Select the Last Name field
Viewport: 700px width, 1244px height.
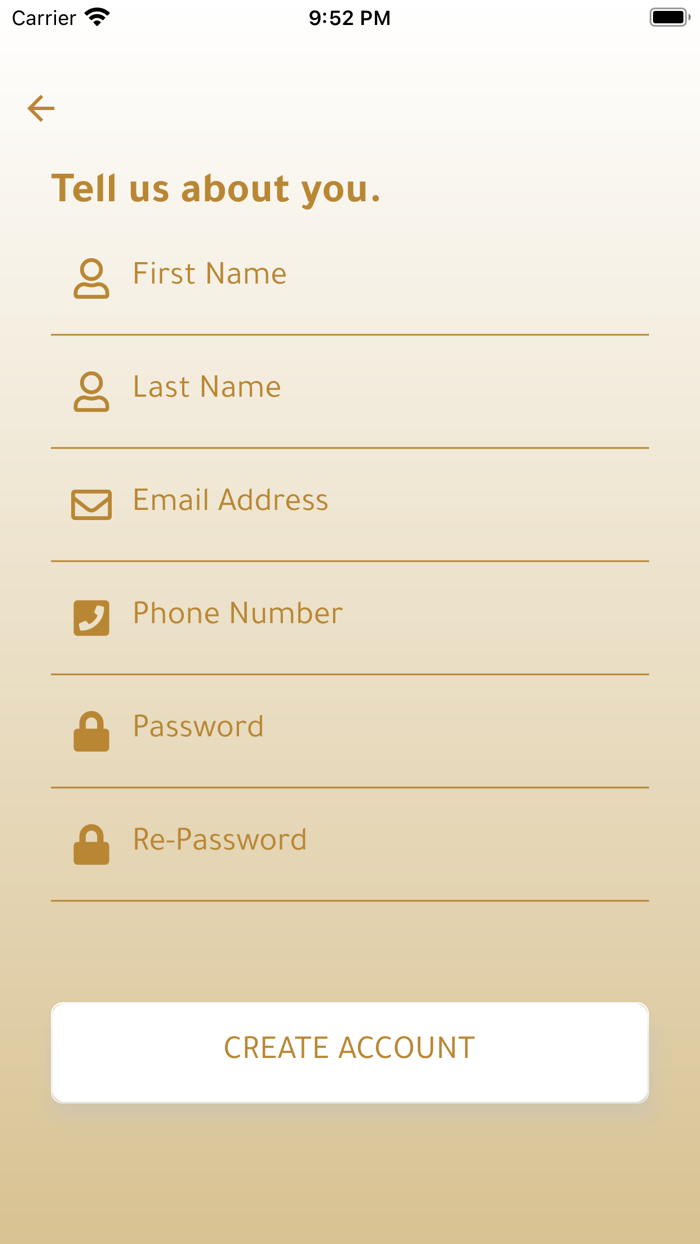click(x=380, y=387)
